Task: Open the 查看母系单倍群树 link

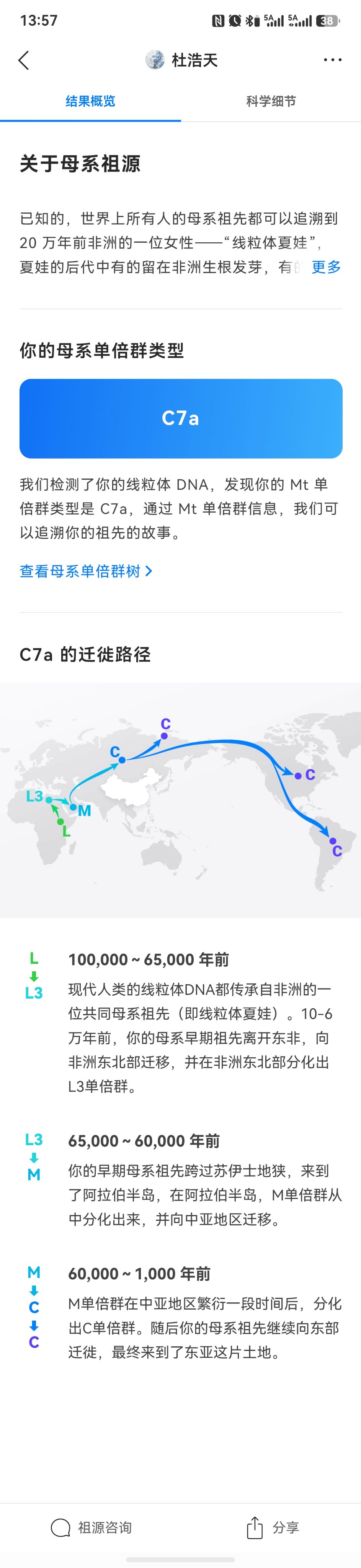Action: click(86, 571)
